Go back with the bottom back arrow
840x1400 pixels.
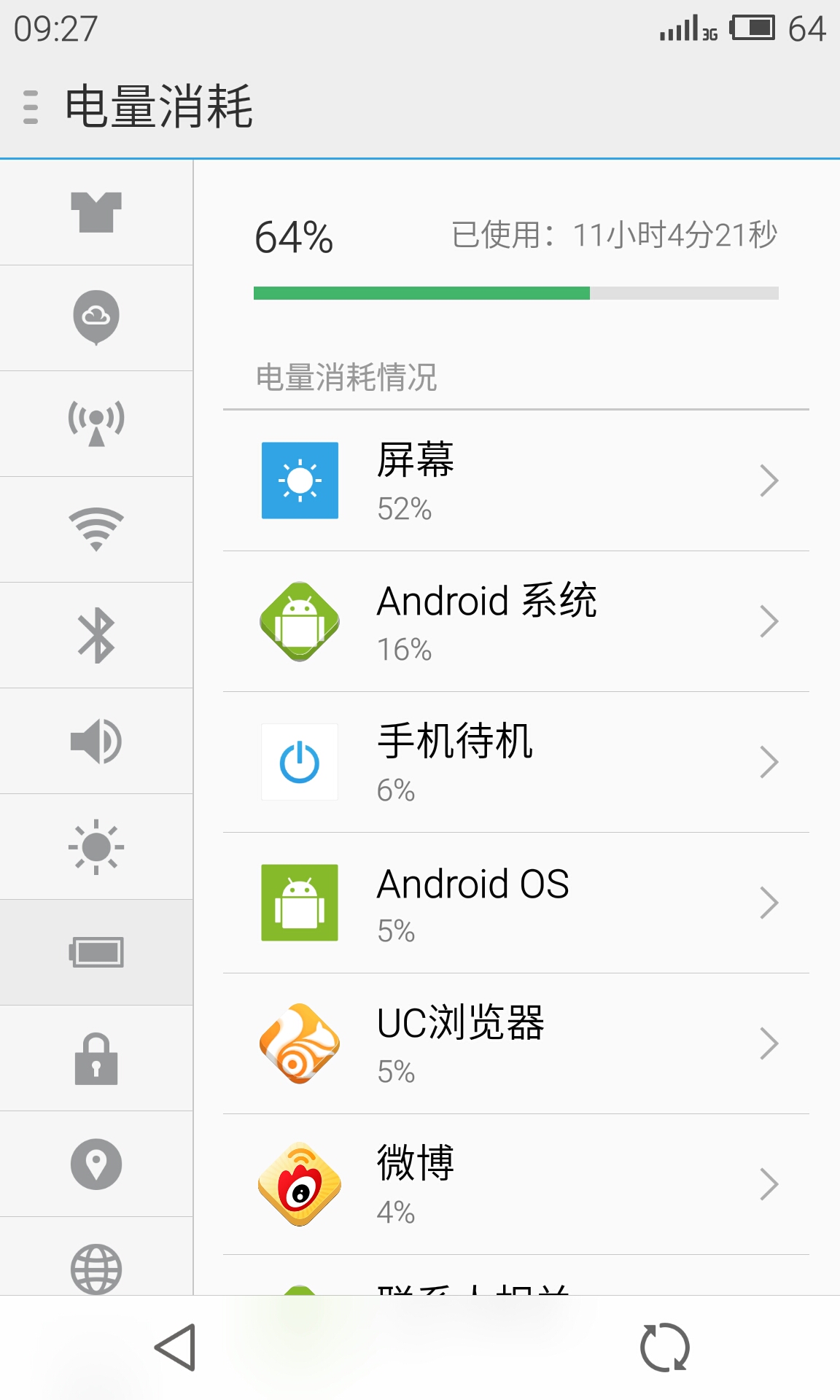tap(175, 1347)
